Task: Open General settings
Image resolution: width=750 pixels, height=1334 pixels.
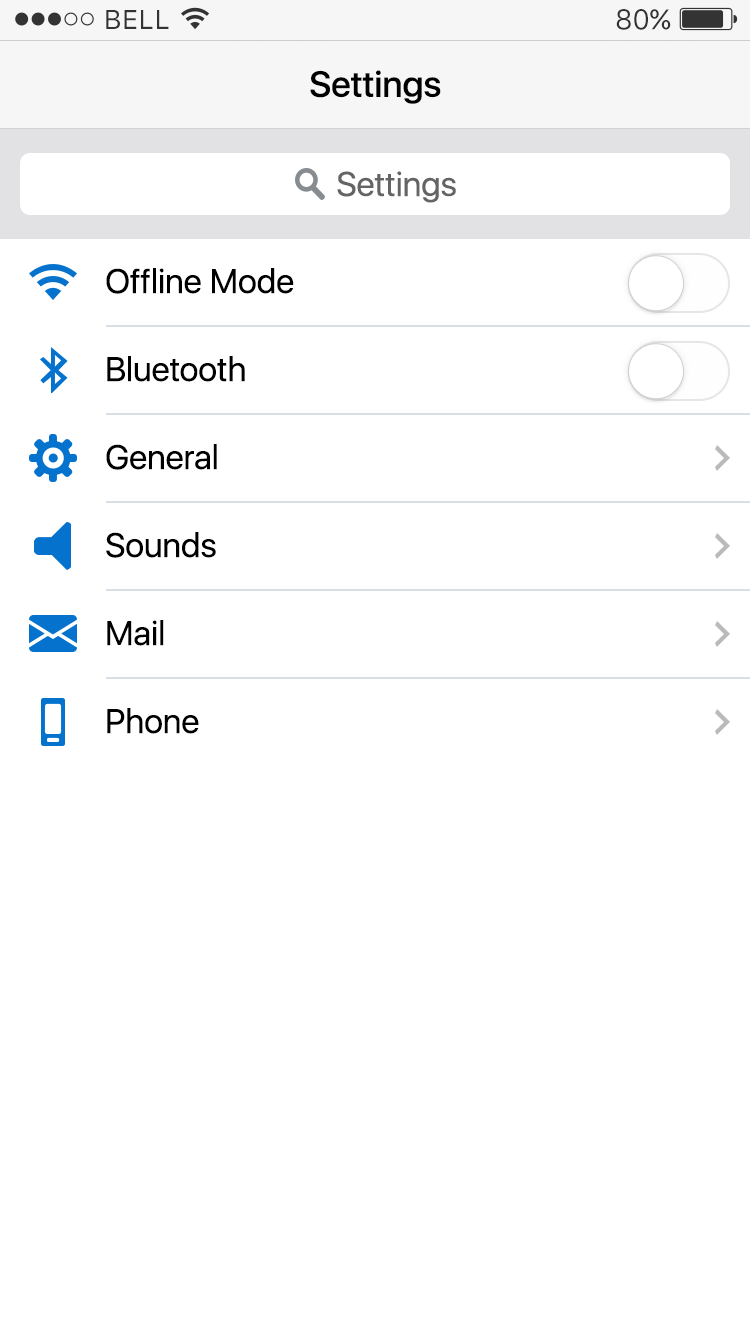Action: [375, 458]
